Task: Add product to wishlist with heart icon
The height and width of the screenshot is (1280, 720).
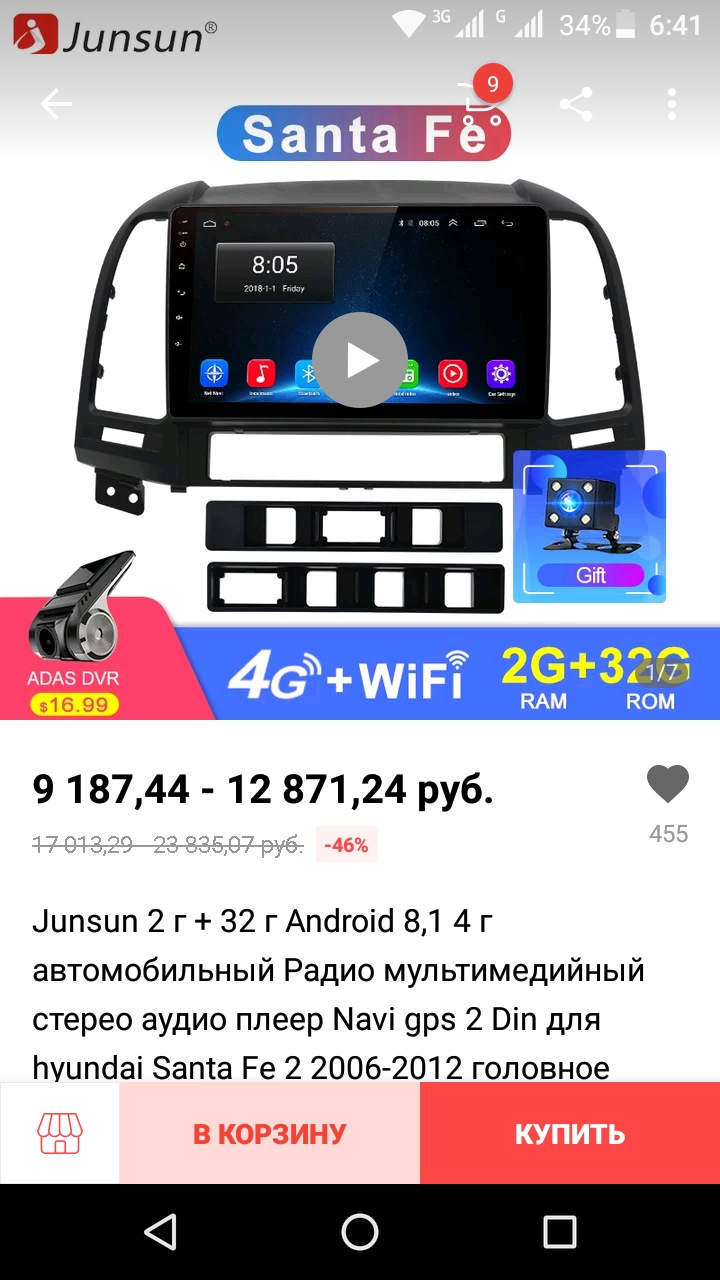Action: click(668, 786)
